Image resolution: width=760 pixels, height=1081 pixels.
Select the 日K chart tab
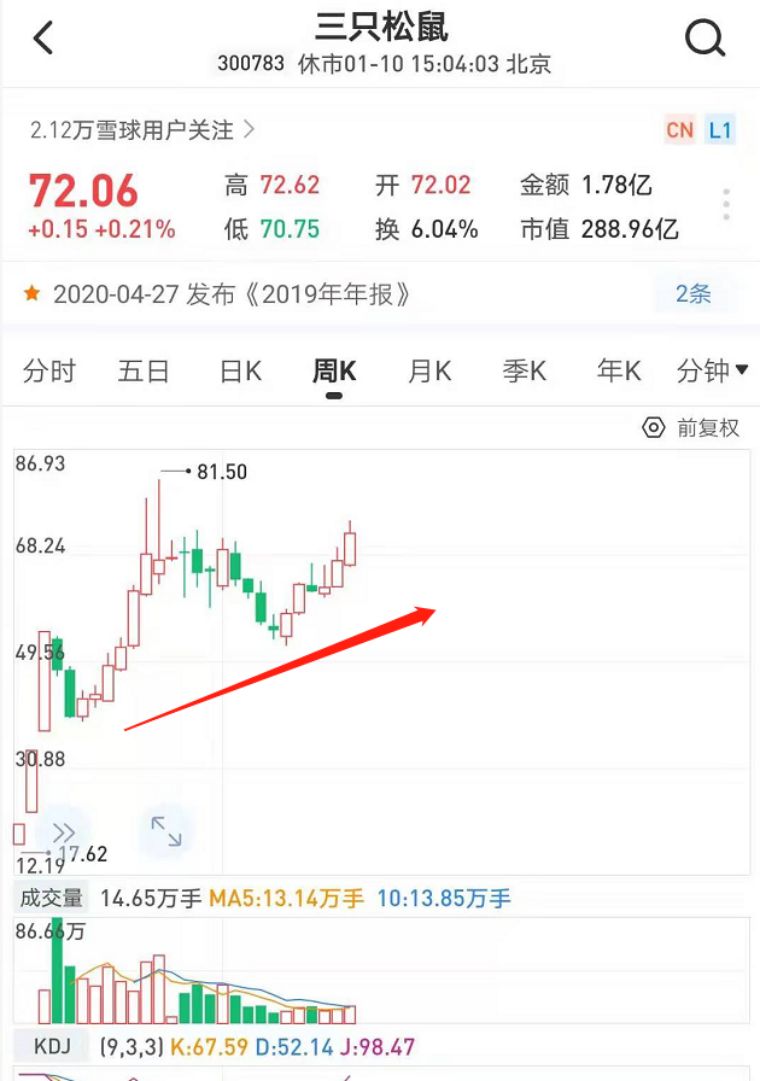(x=240, y=372)
